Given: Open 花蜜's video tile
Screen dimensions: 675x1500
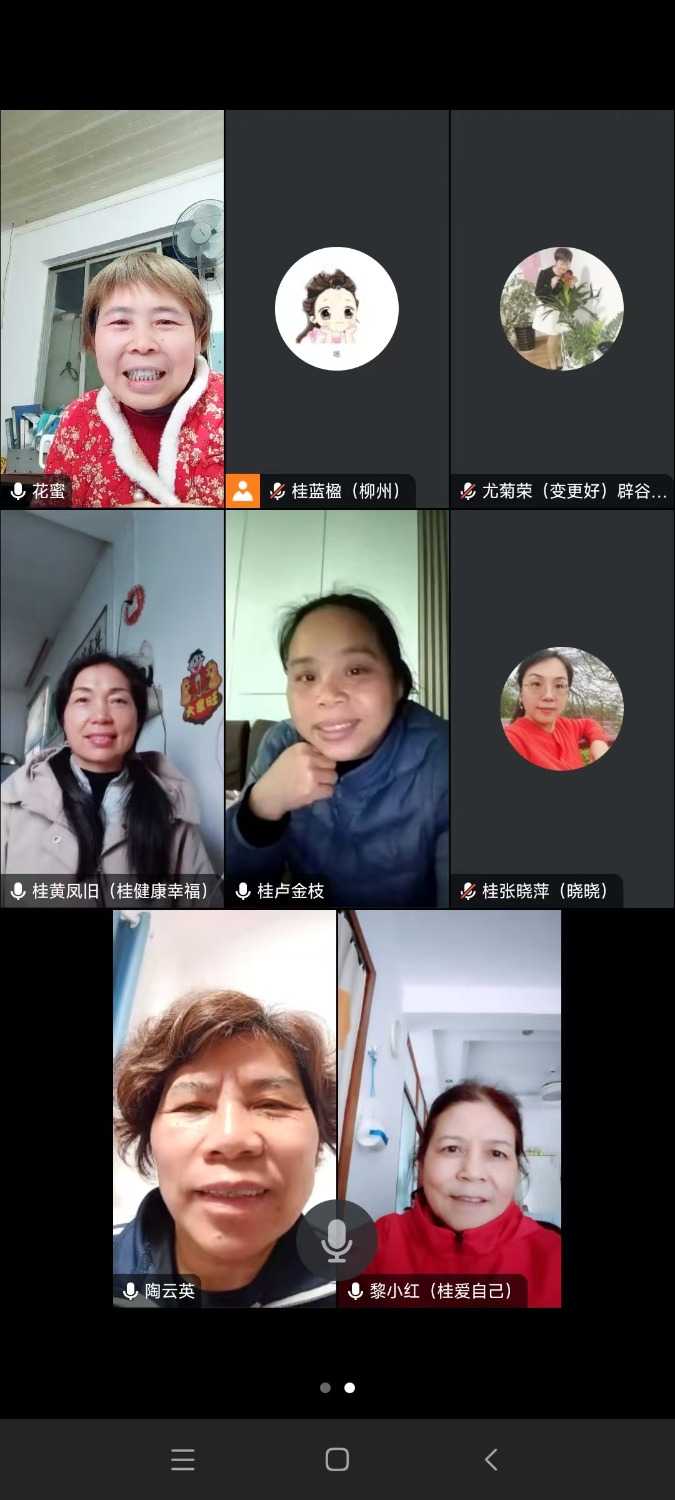Looking at the screenshot, I should pos(112,308).
